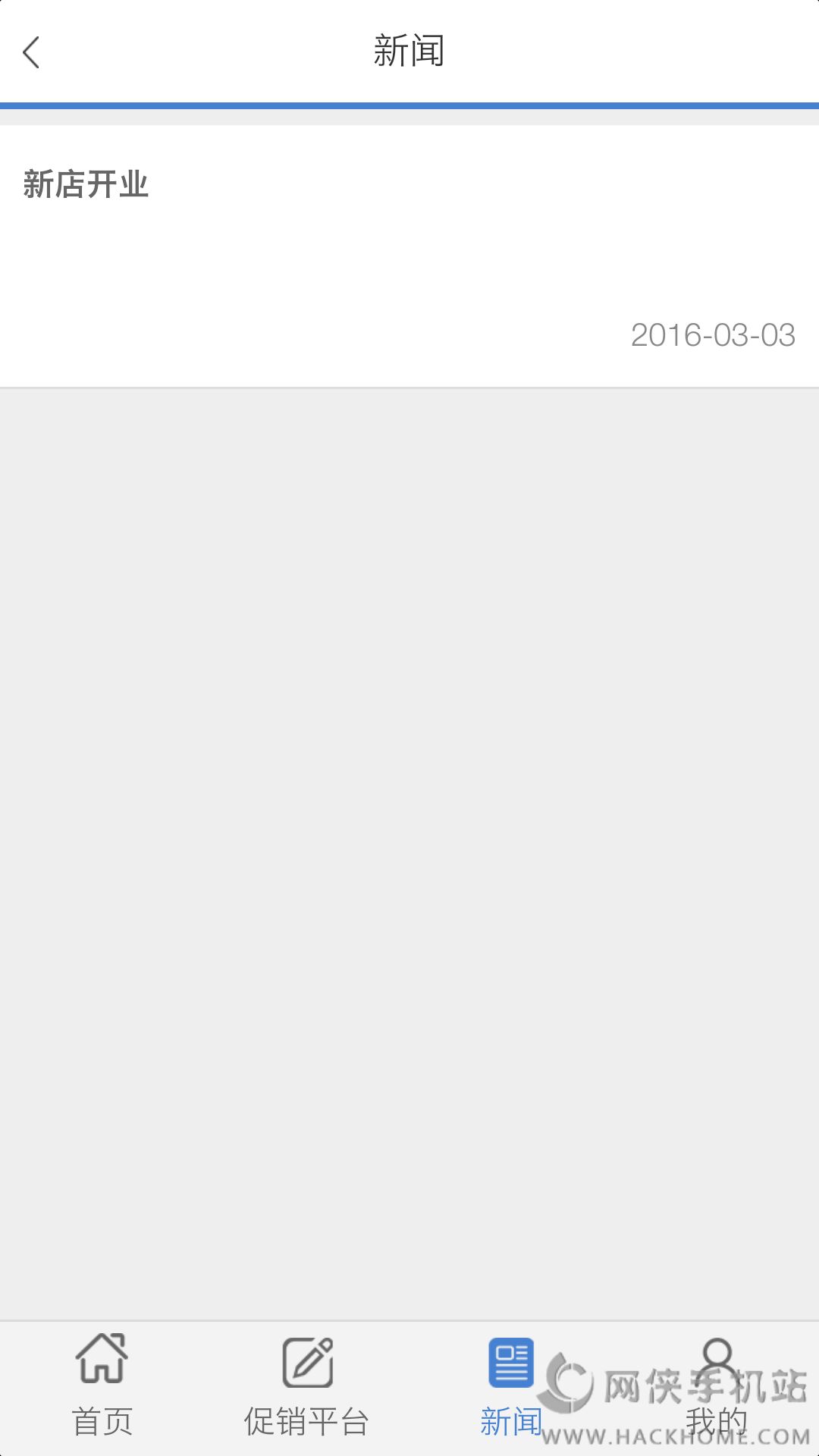Go back using the top-left arrow
819x1456 pixels.
point(32,52)
